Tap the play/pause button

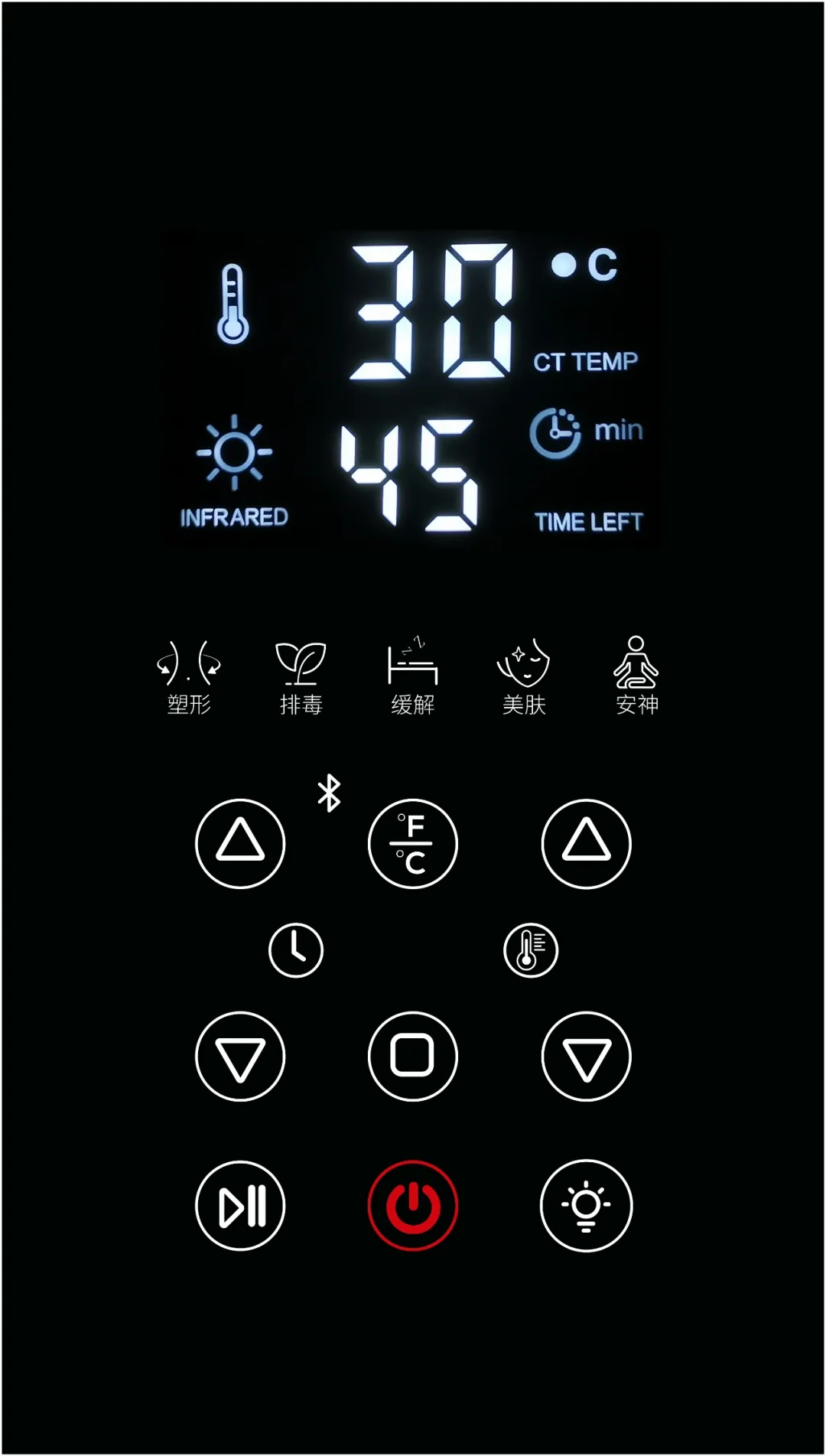point(240,1206)
